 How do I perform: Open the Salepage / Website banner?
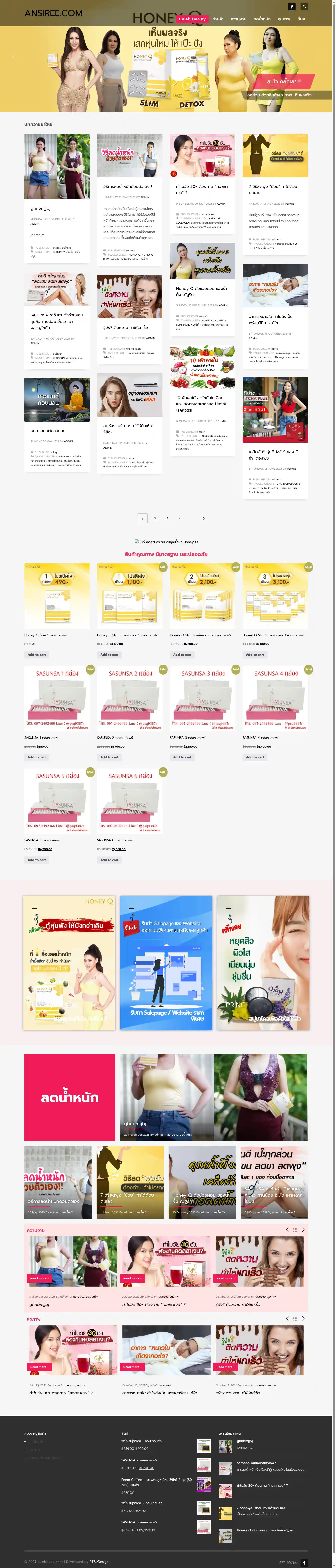click(166, 962)
